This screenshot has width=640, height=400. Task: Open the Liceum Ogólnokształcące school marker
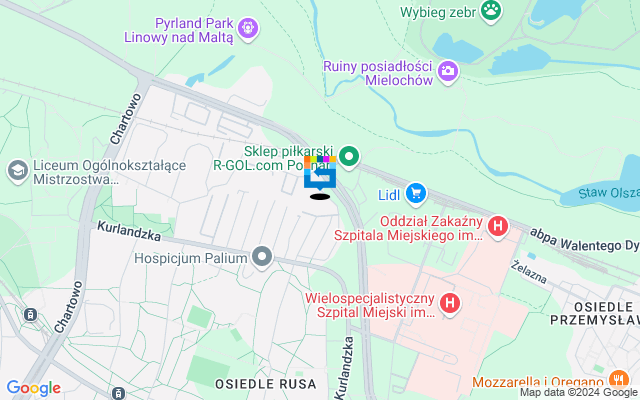(17, 172)
